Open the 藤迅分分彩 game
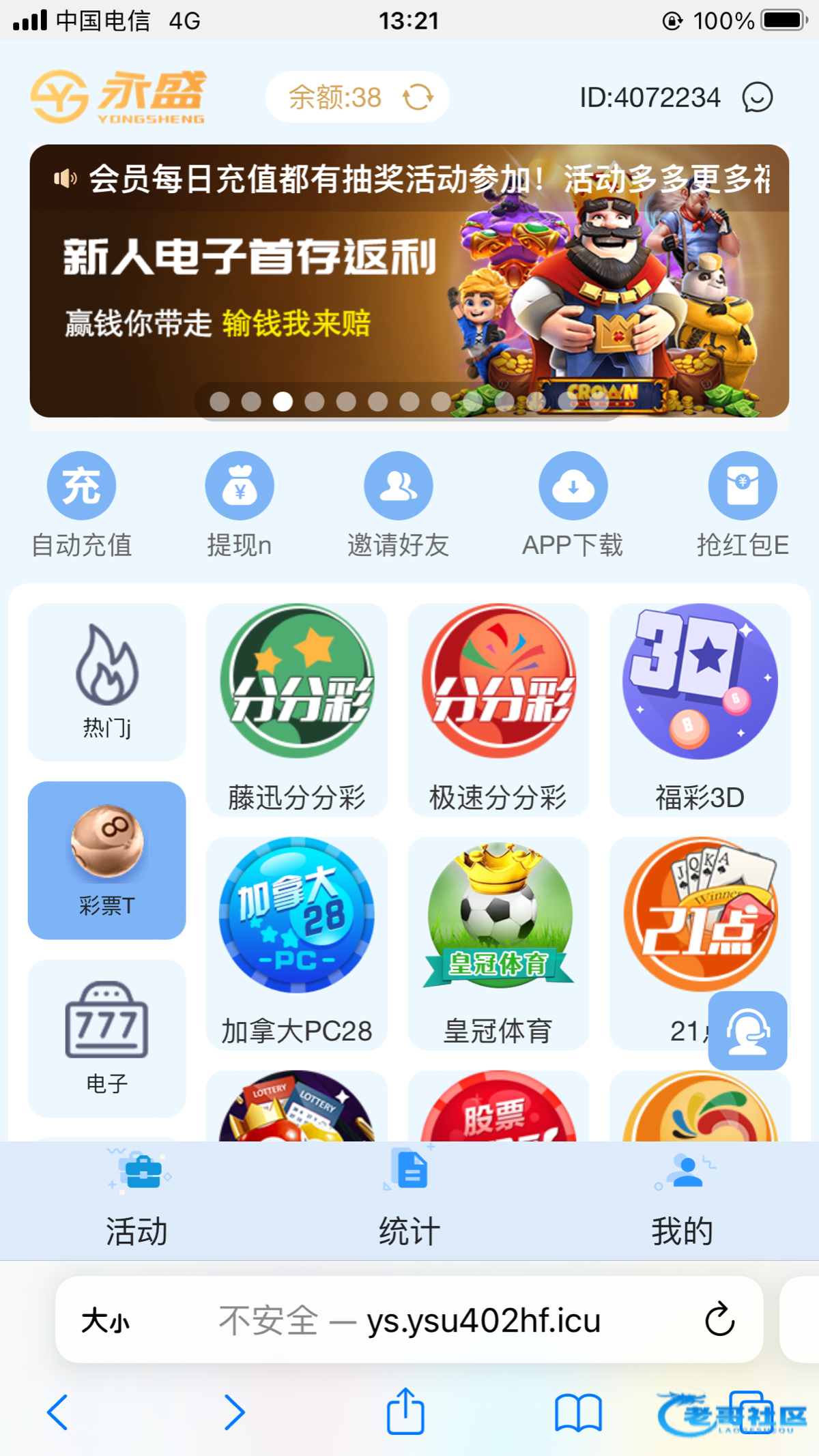Viewport: 819px width, 1456px height. pyautogui.click(x=296, y=710)
